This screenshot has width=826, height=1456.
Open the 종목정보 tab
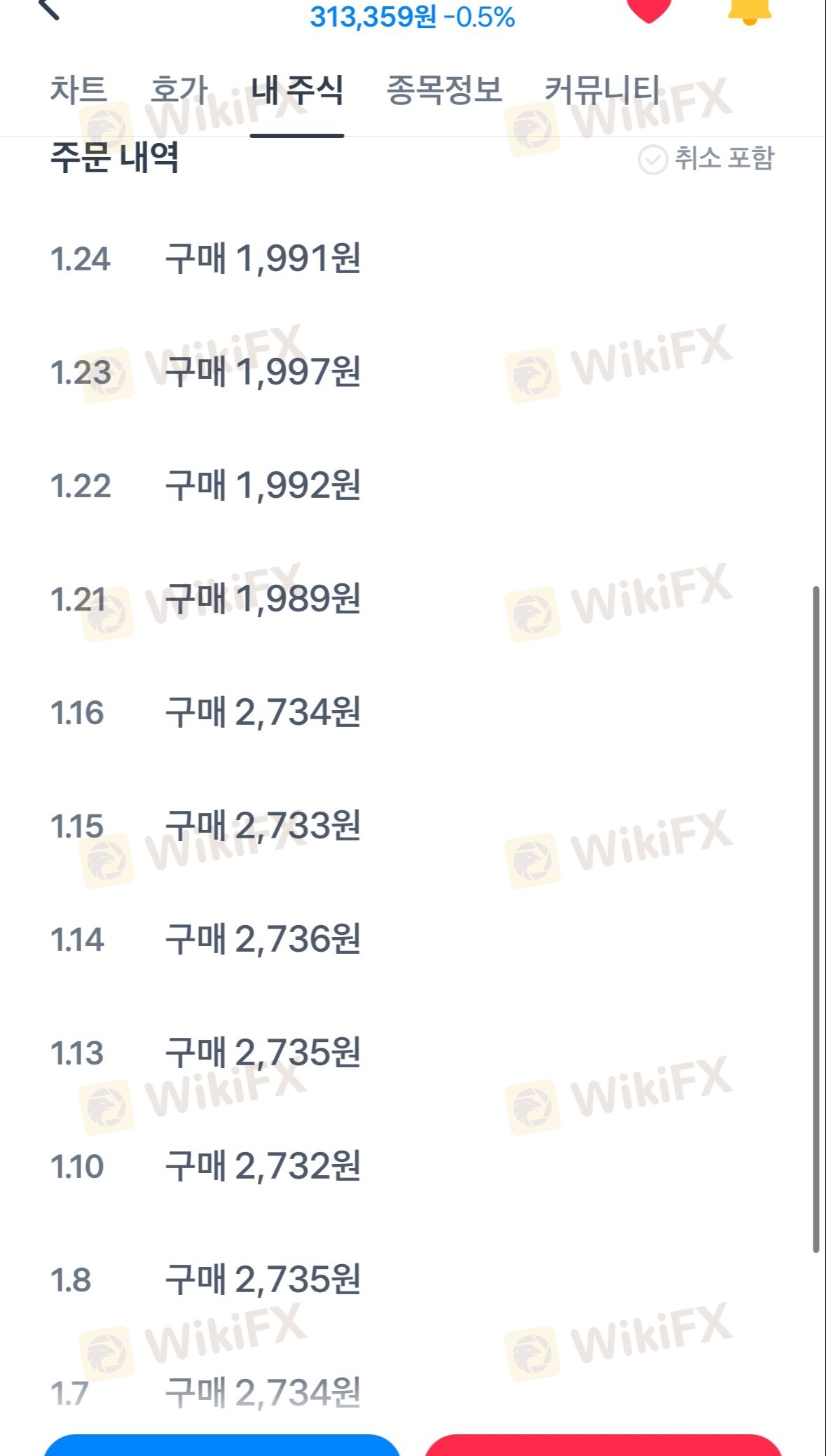[x=444, y=91]
